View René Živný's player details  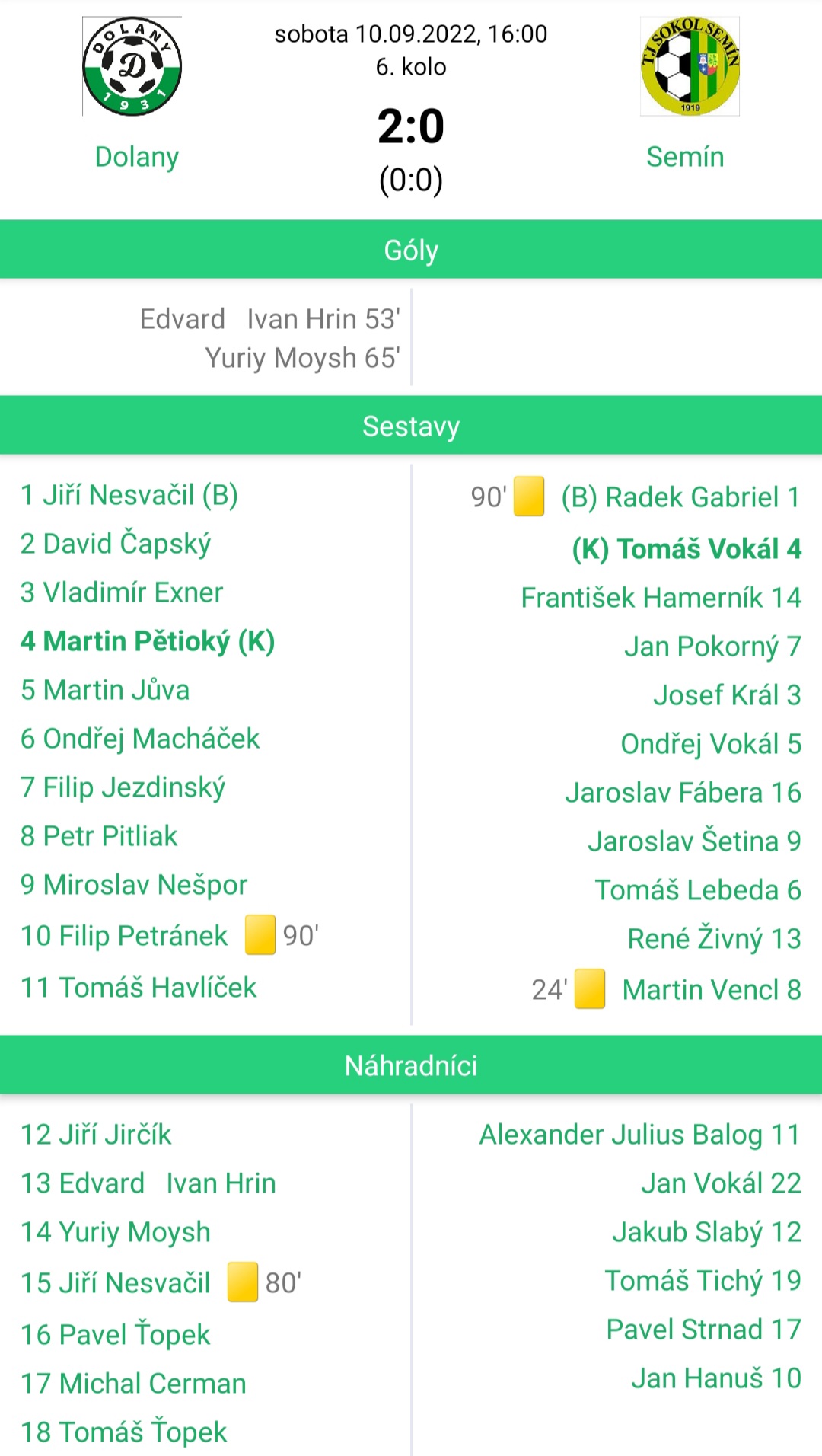pyautogui.click(x=714, y=939)
